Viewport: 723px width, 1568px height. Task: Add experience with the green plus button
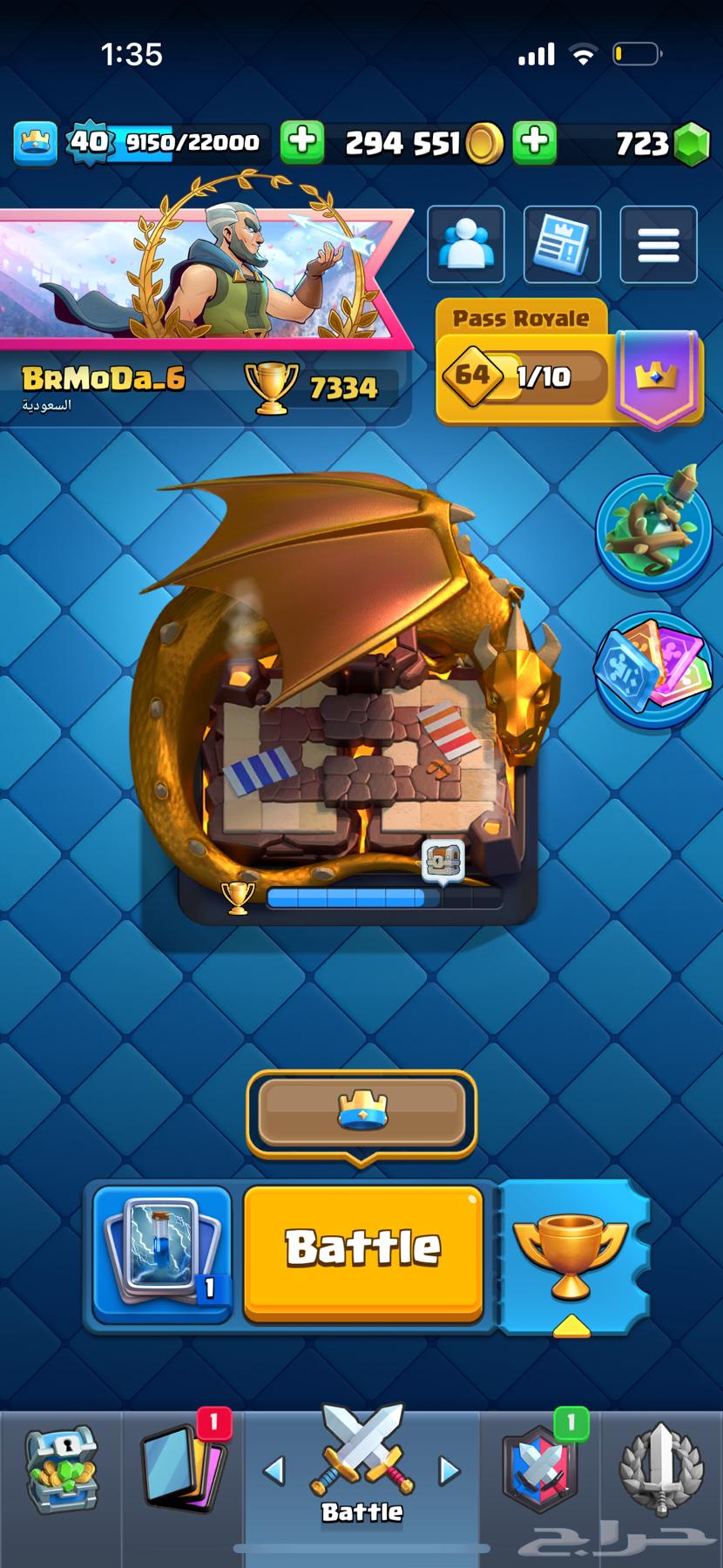(302, 141)
